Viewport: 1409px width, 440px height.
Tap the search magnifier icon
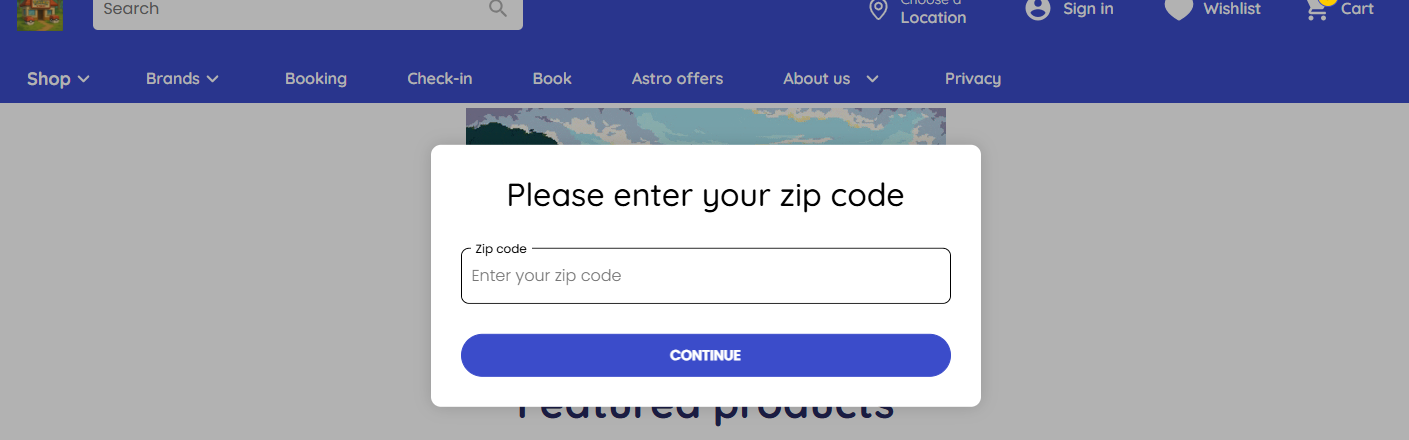498,9
